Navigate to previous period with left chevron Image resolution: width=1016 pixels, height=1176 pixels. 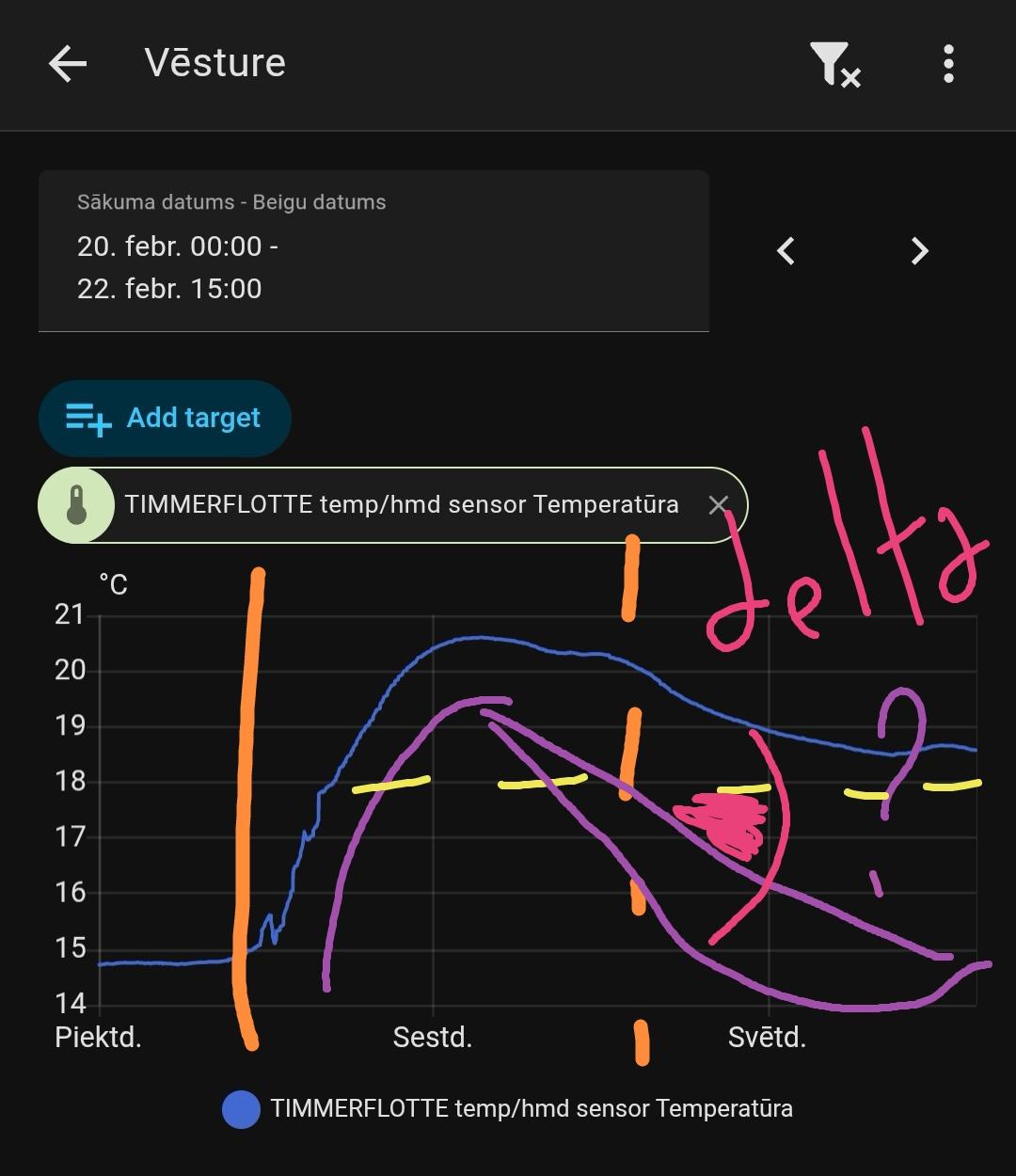pyautogui.click(x=786, y=251)
